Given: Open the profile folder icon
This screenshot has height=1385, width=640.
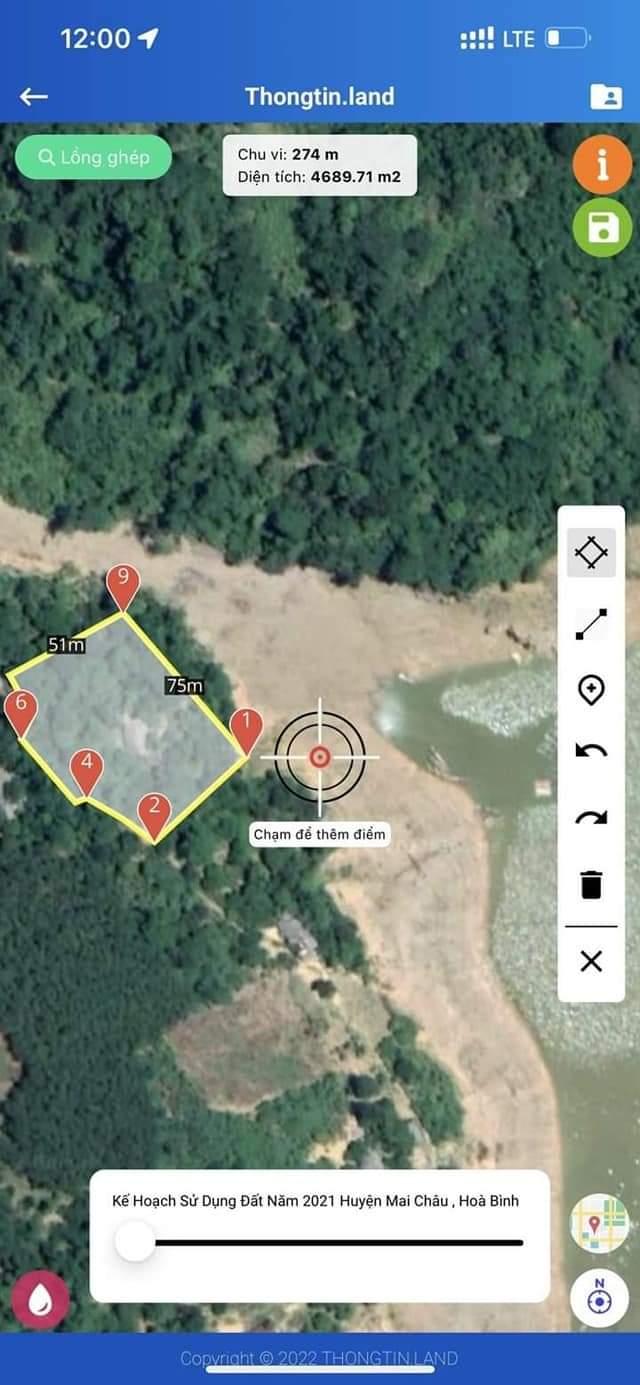Looking at the screenshot, I should [x=605, y=96].
